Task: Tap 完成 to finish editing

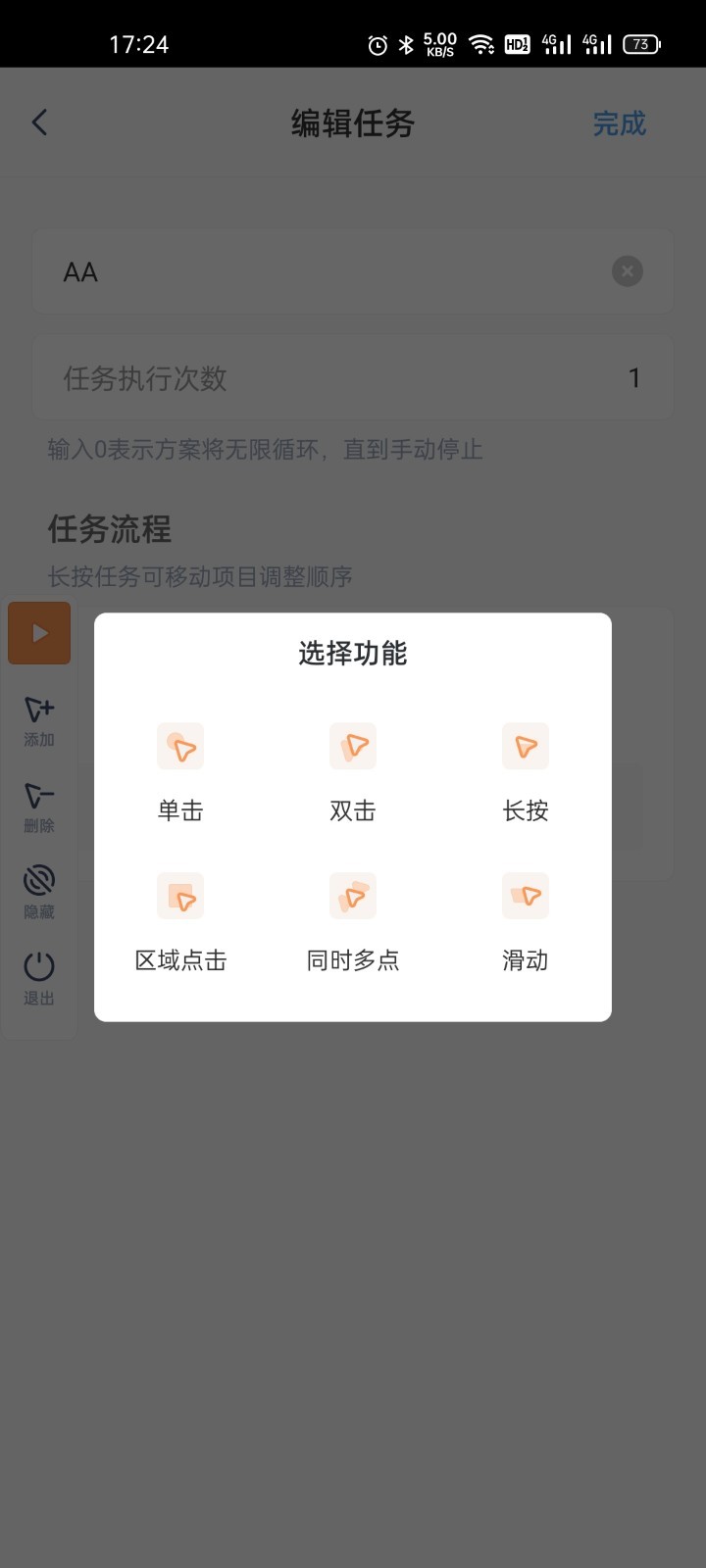Action: 619,123
